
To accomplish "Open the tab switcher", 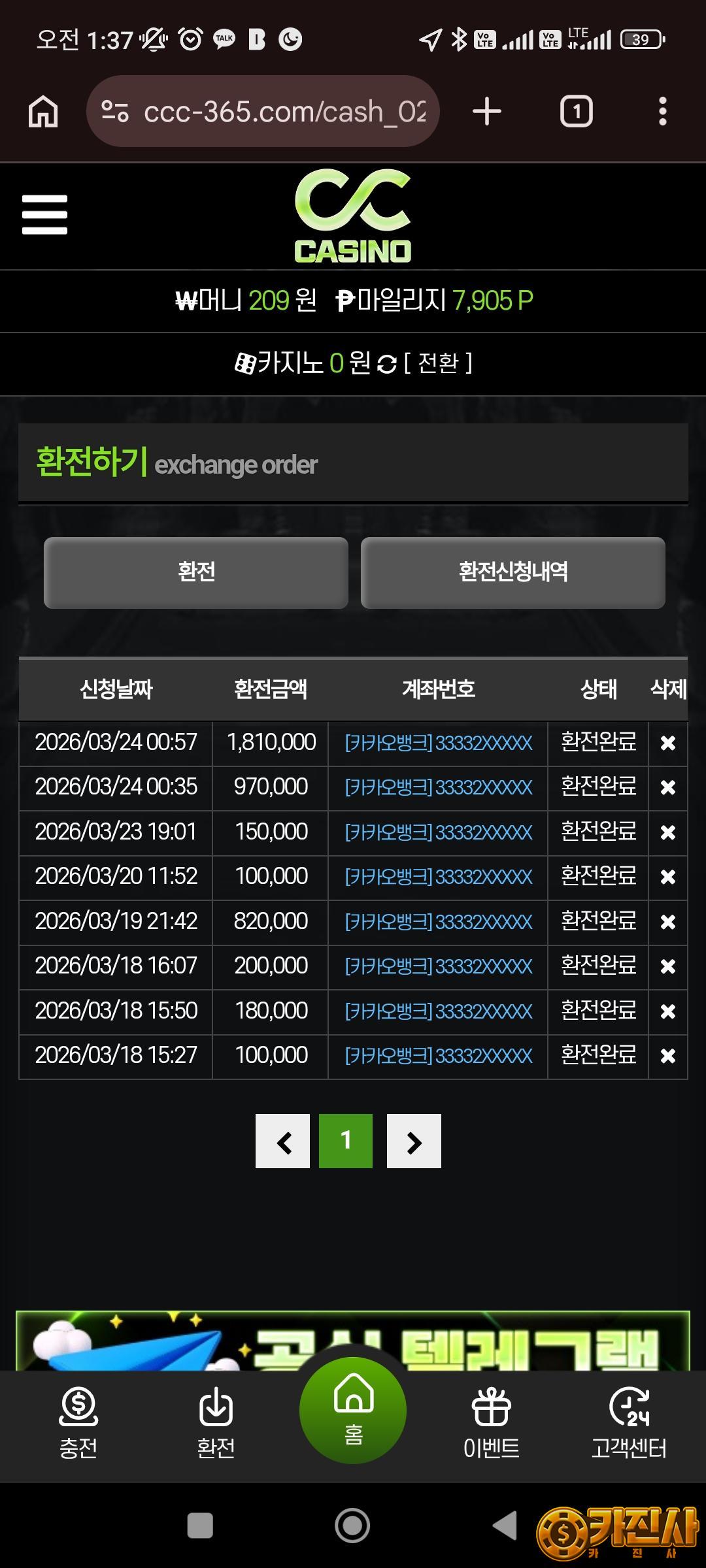I will (576, 111).
